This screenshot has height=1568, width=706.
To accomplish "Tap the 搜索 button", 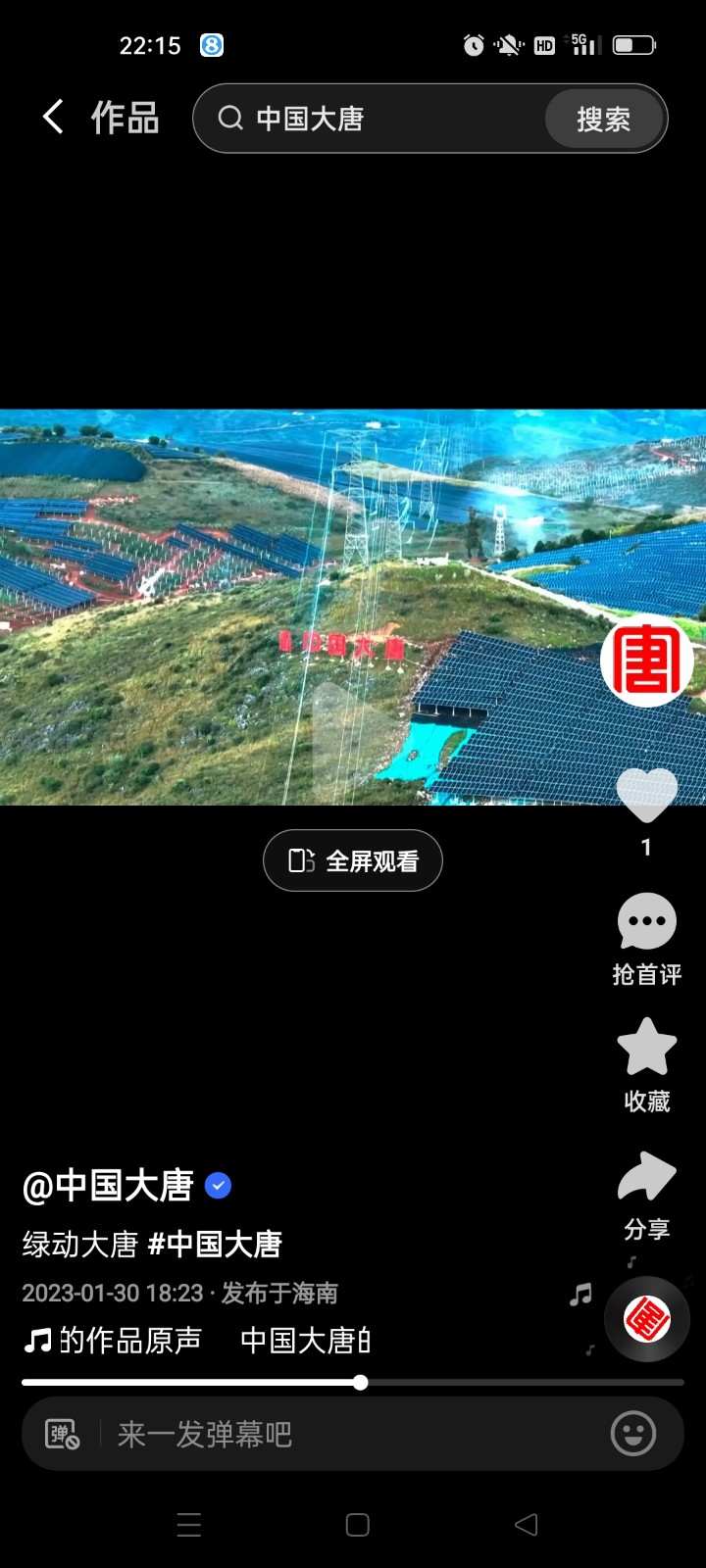I will click(x=603, y=120).
